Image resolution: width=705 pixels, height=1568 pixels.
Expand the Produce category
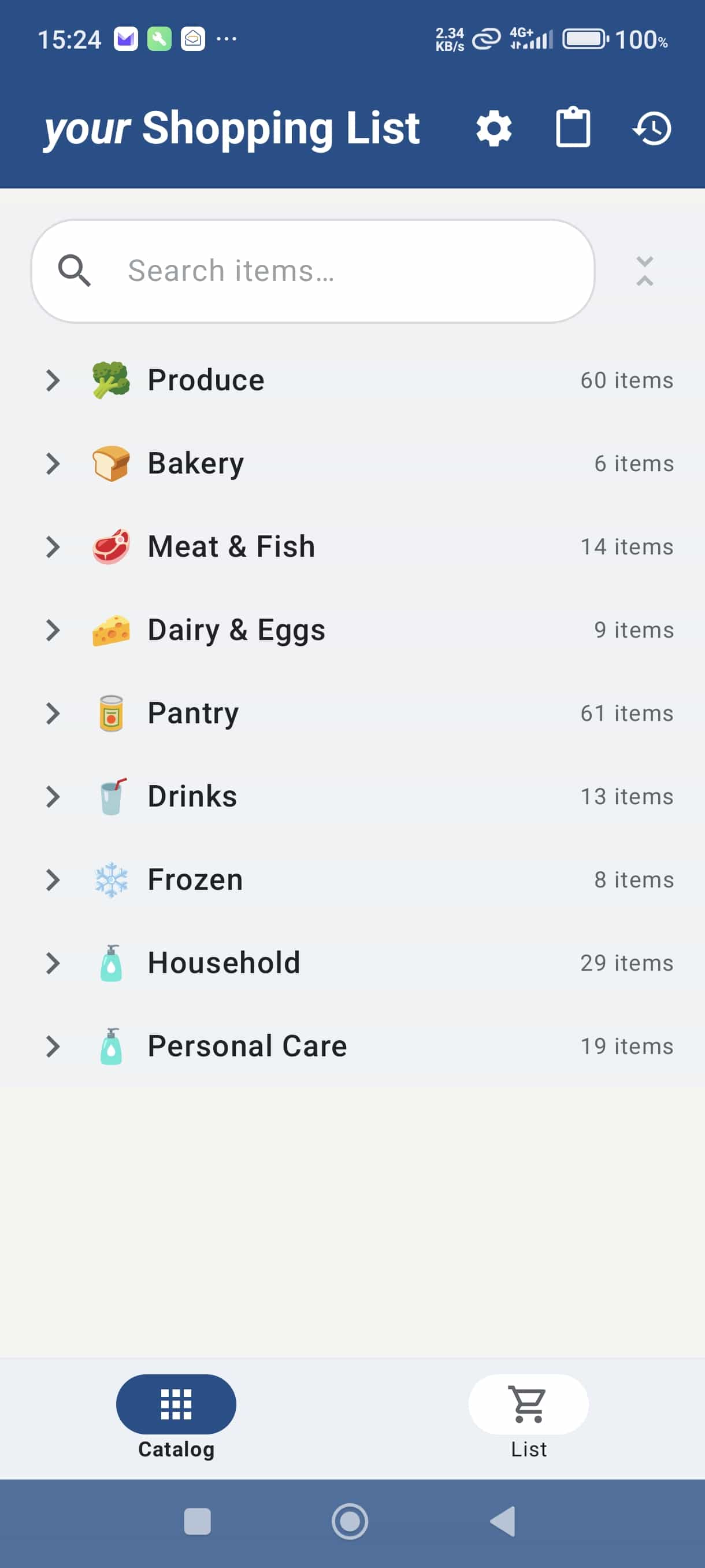point(54,380)
